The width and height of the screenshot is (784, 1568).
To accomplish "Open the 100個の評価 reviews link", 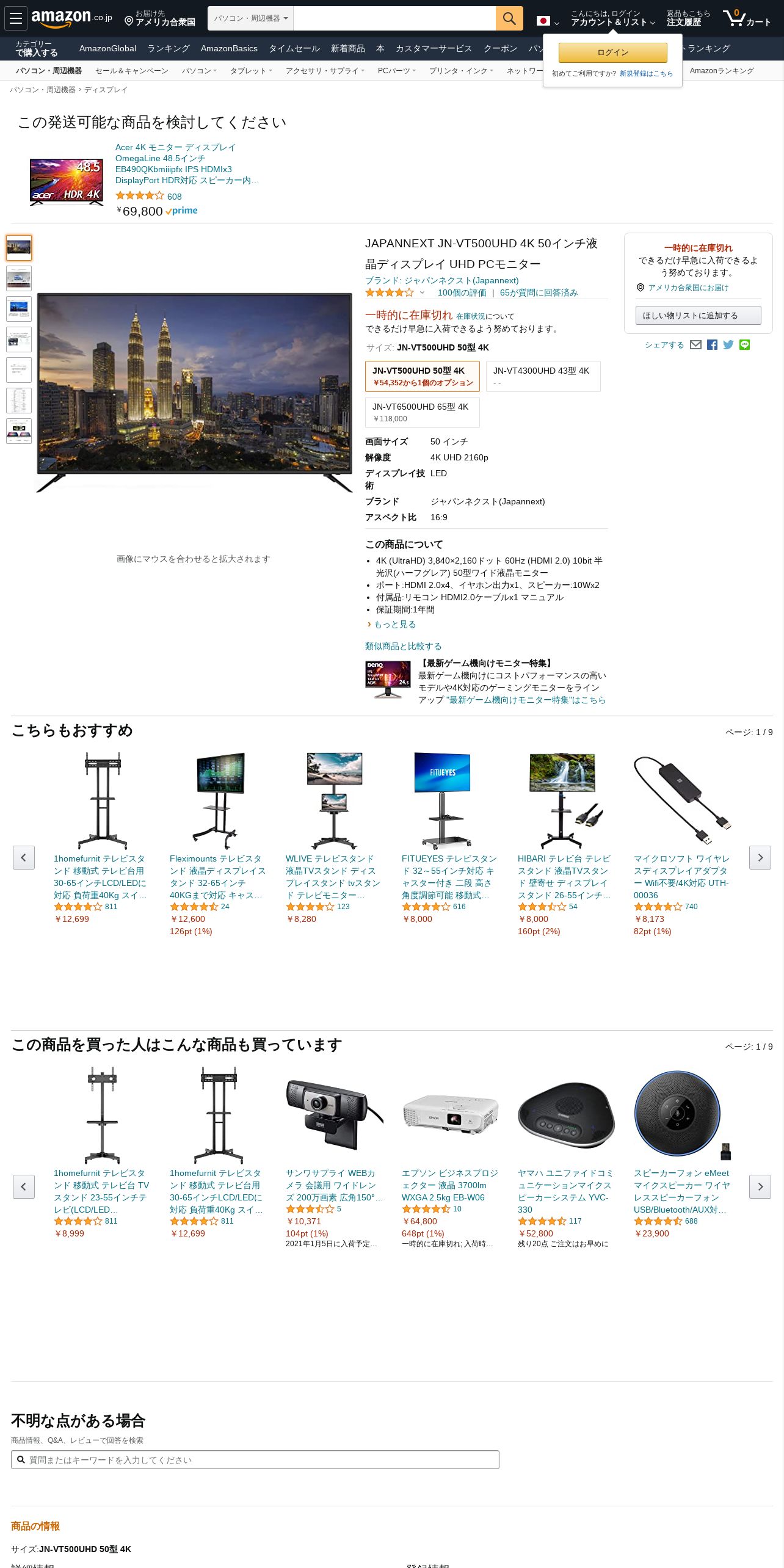I will (x=462, y=292).
